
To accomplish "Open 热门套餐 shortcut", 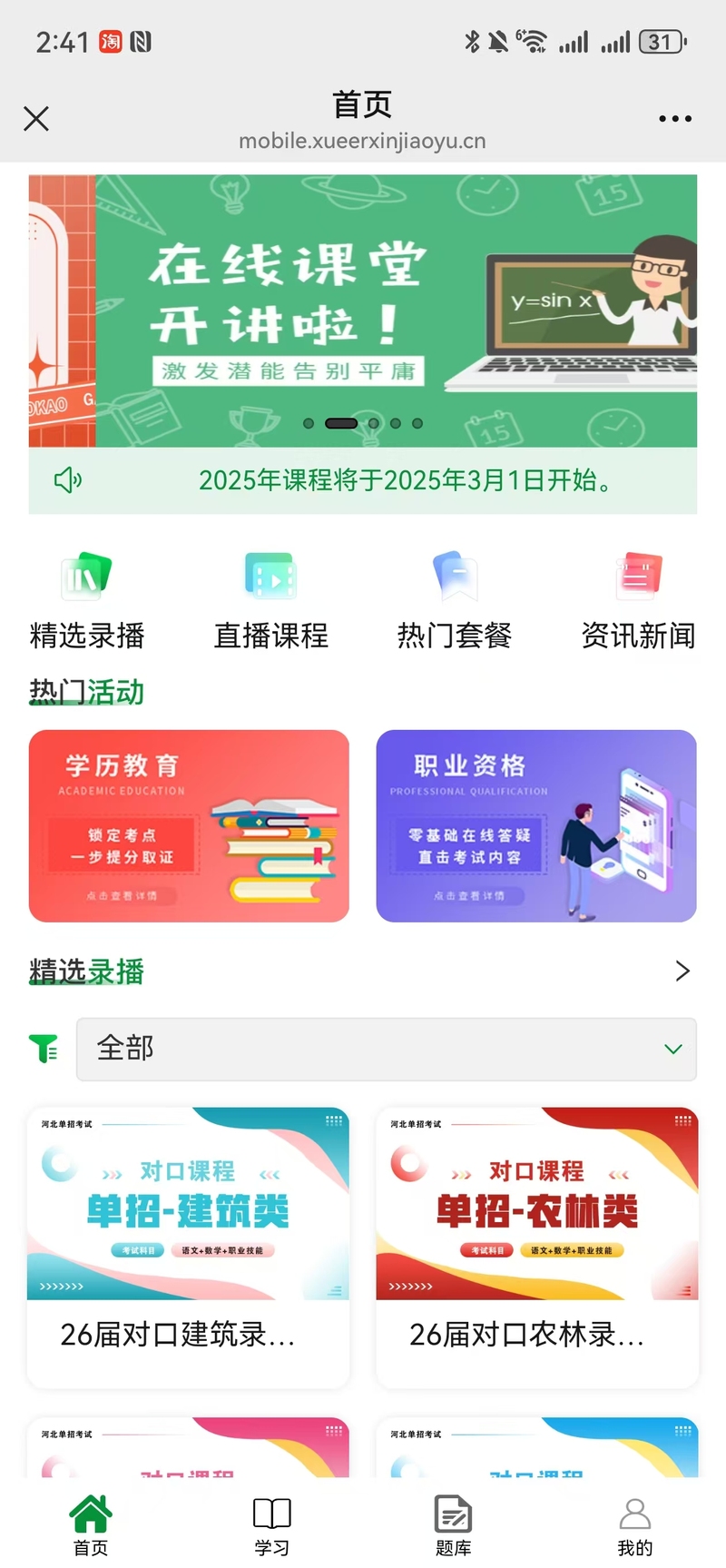I will click(x=455, y=600).
